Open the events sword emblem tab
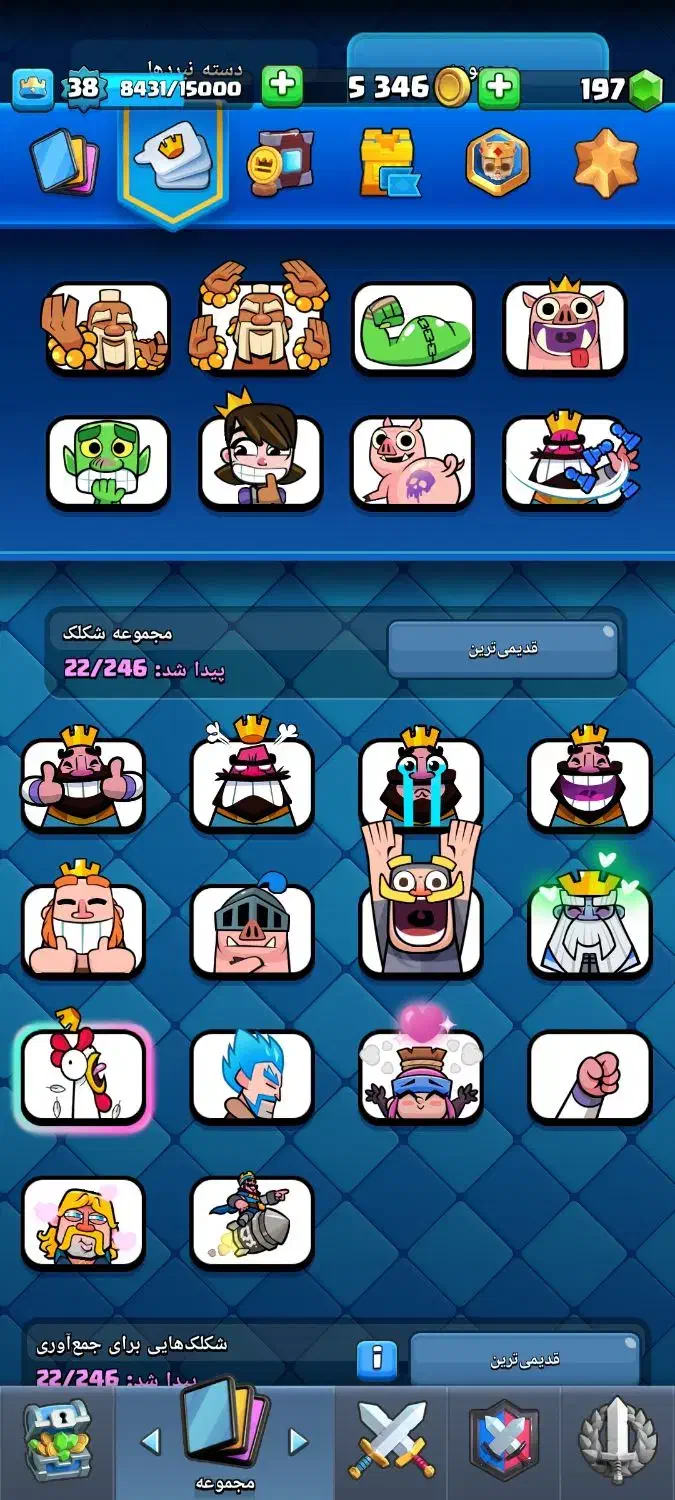This screenshot has width=675, height=1500. [618, 1441]
